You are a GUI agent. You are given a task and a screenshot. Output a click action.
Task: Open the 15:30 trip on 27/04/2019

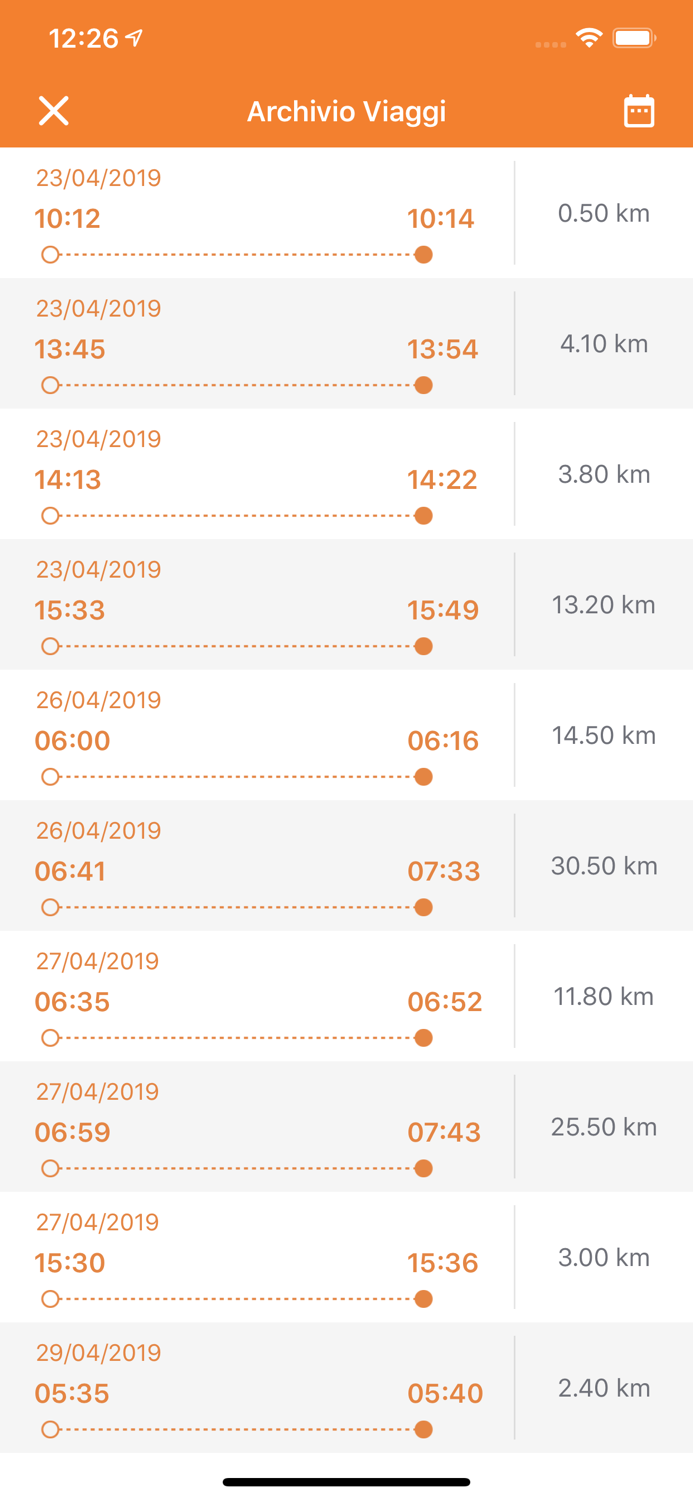[346, 1257]
